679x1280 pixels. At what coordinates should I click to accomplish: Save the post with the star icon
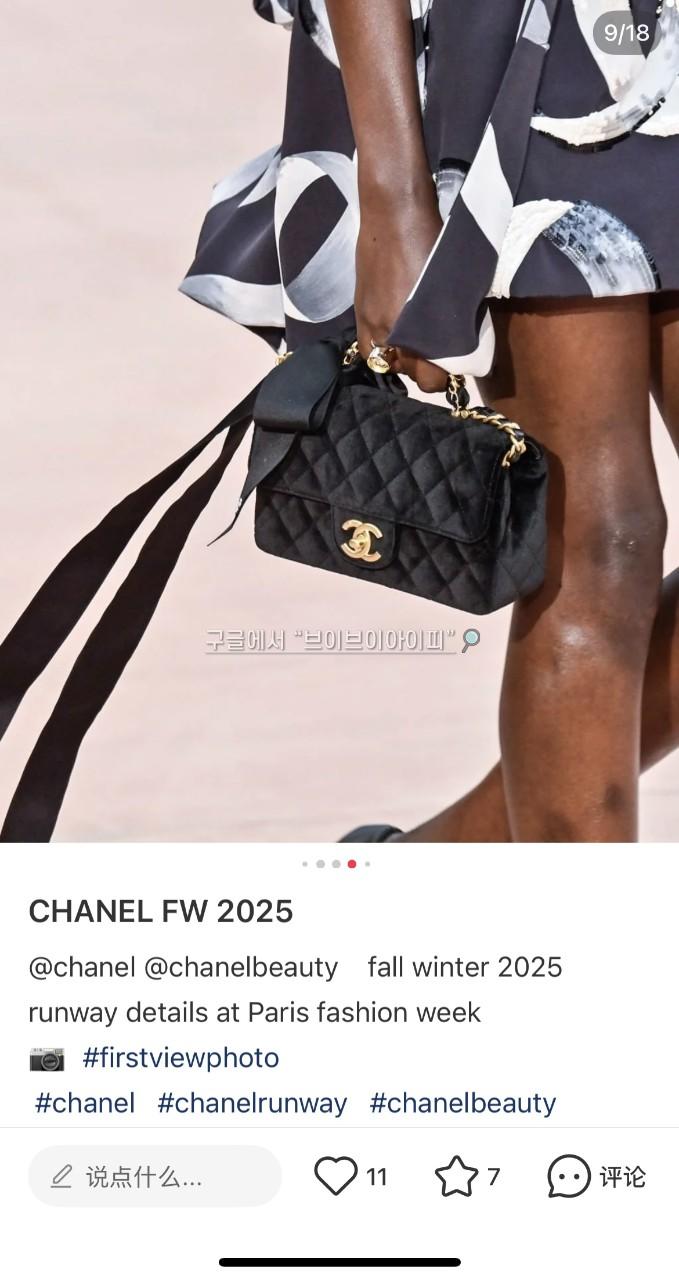[456, 1176]
